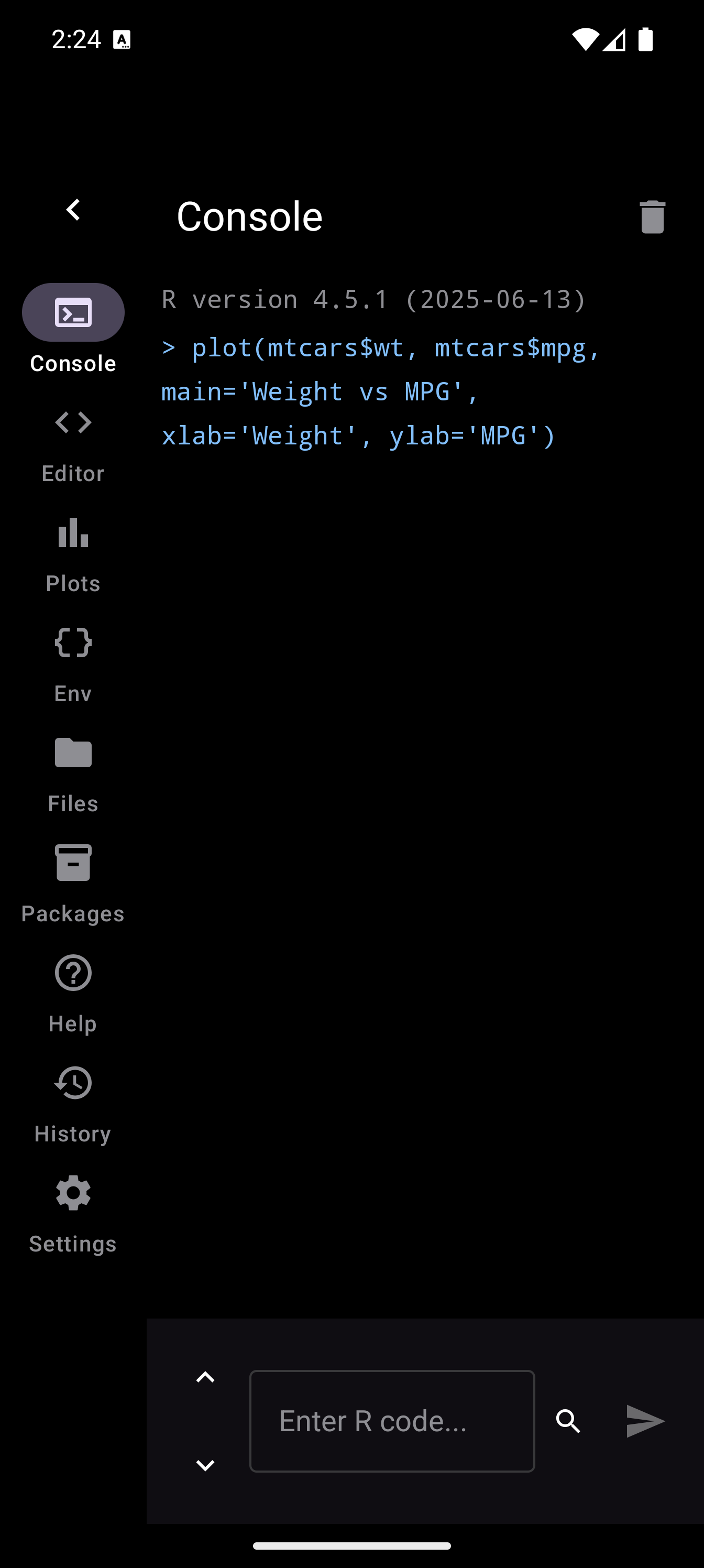Screen dimensions: 704x1568
Task: Select the Console tab
Action: click(x=73, y=329)
